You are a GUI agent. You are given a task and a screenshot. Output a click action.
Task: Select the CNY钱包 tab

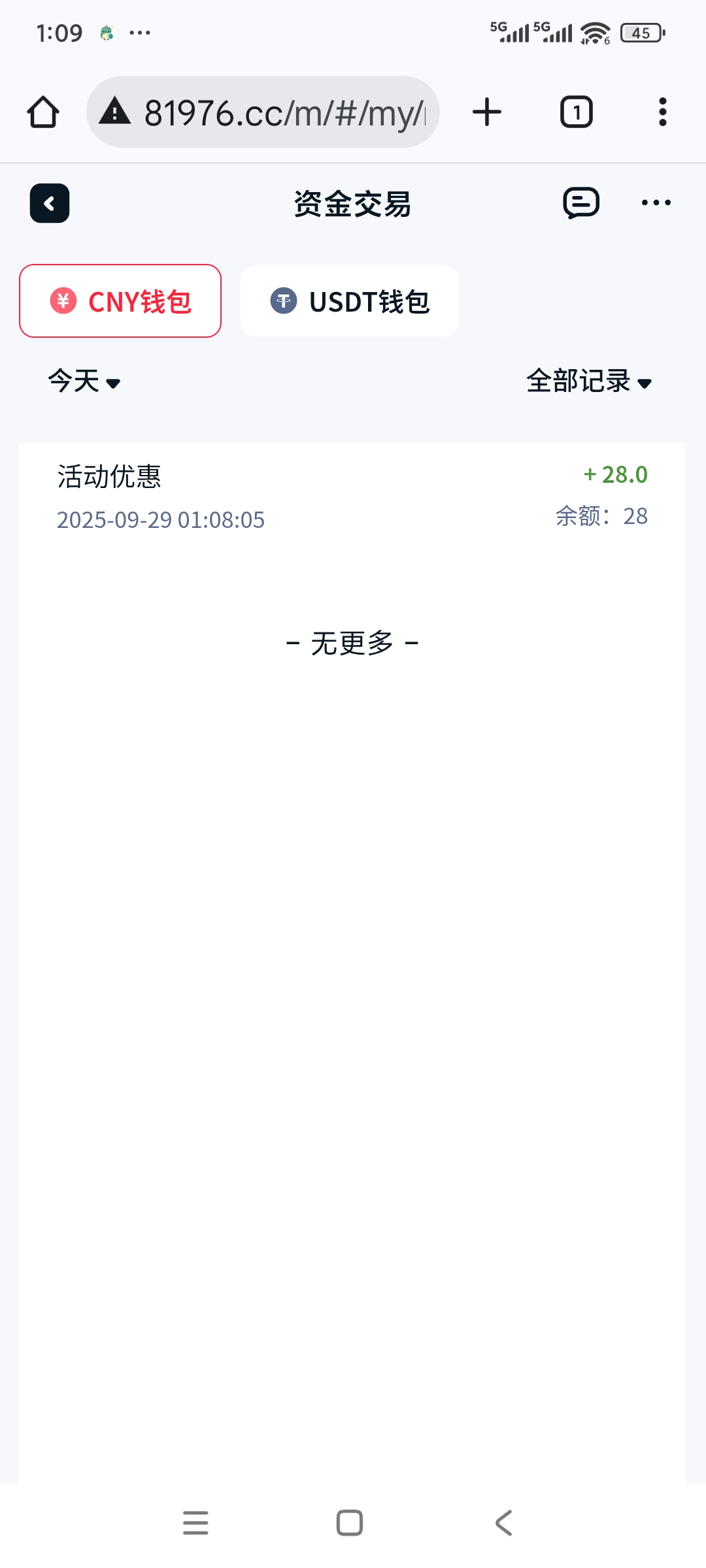[x=120, y=301]
